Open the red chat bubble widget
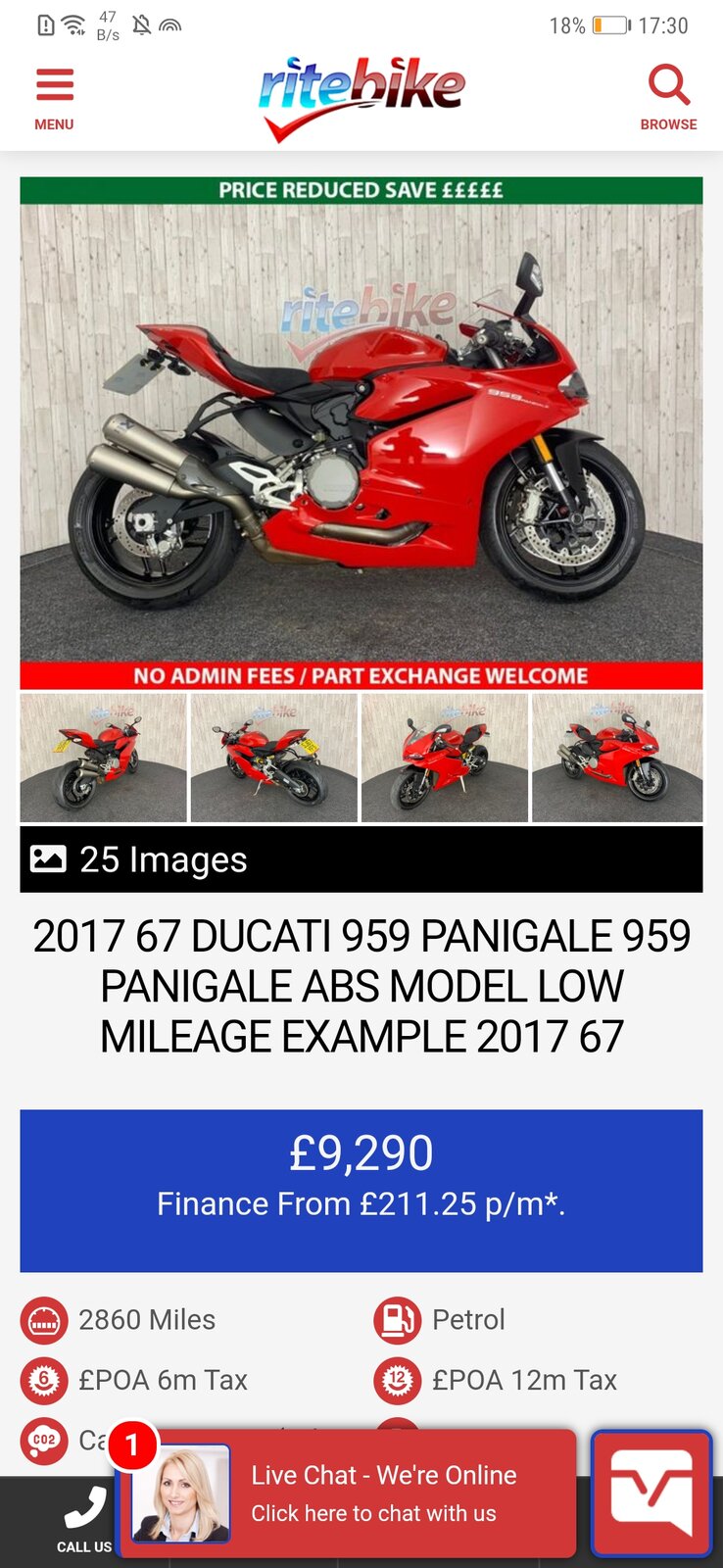723x1568 pixels. [x=651, y=1494]
